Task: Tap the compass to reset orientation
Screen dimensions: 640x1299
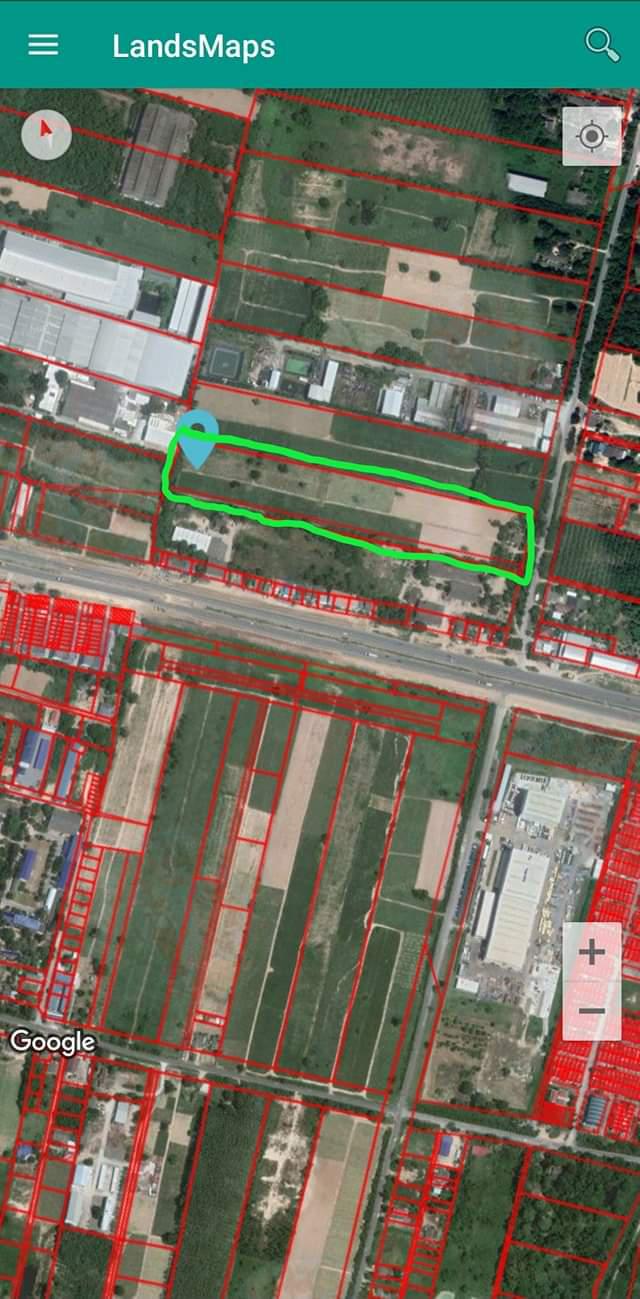Action: (46, 135)
